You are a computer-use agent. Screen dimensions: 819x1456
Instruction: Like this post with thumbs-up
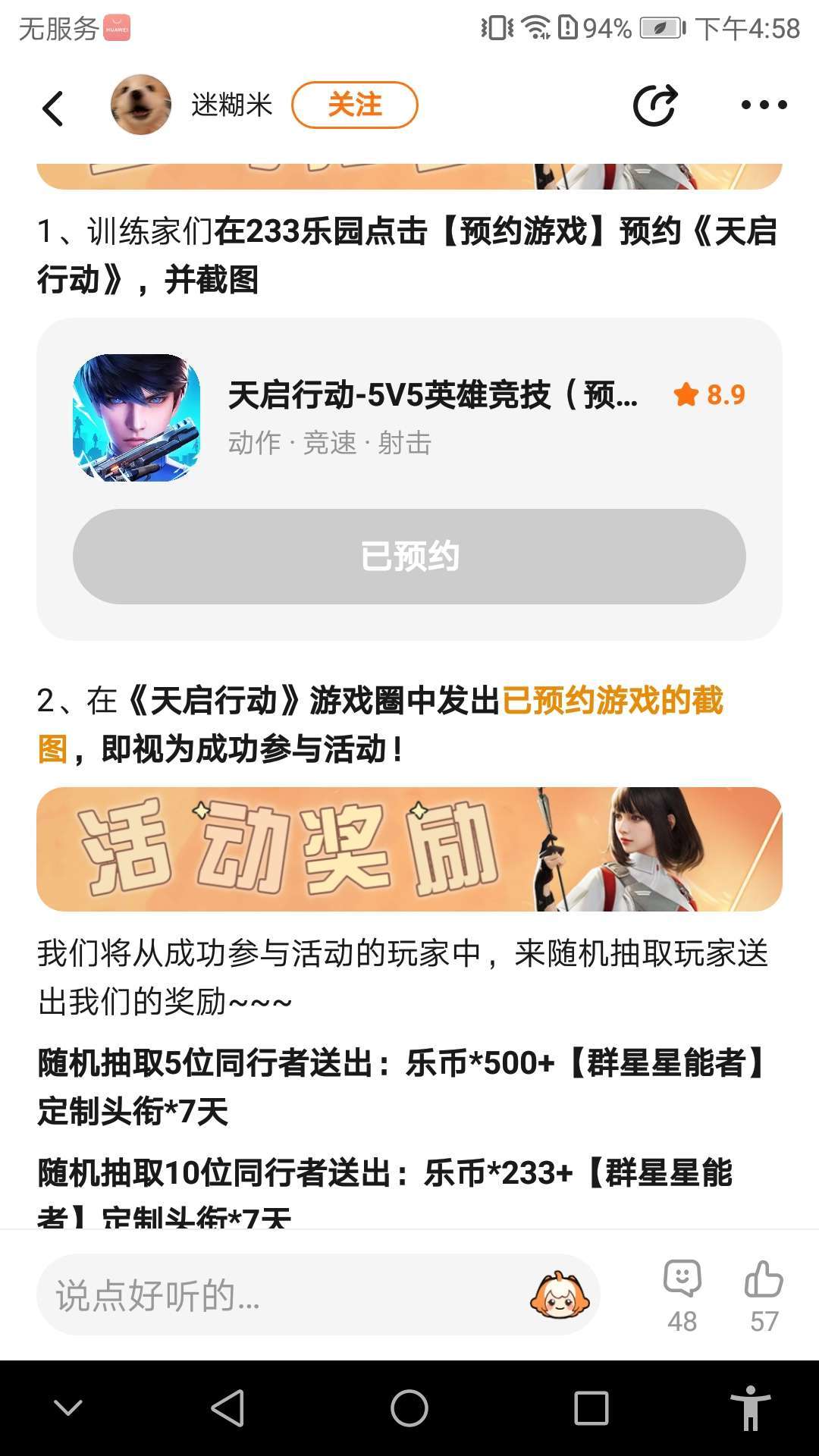click(x=764, y=1296)
